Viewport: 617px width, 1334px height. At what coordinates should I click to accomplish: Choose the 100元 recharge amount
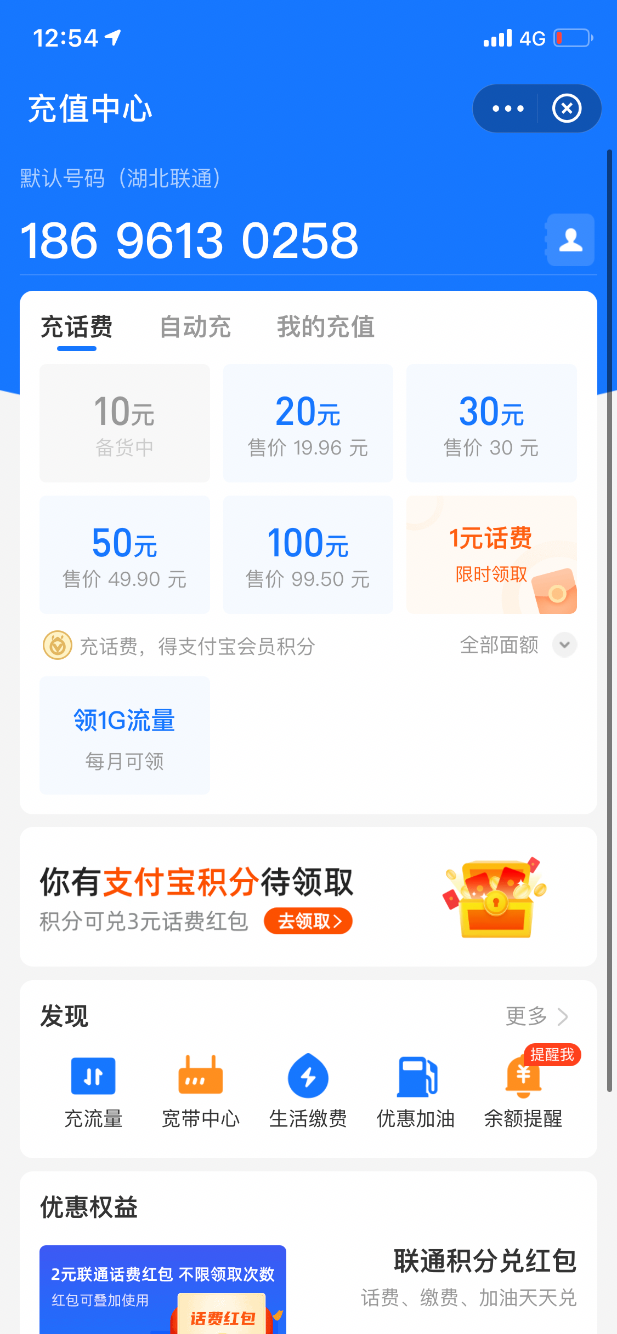pos(308,555)
